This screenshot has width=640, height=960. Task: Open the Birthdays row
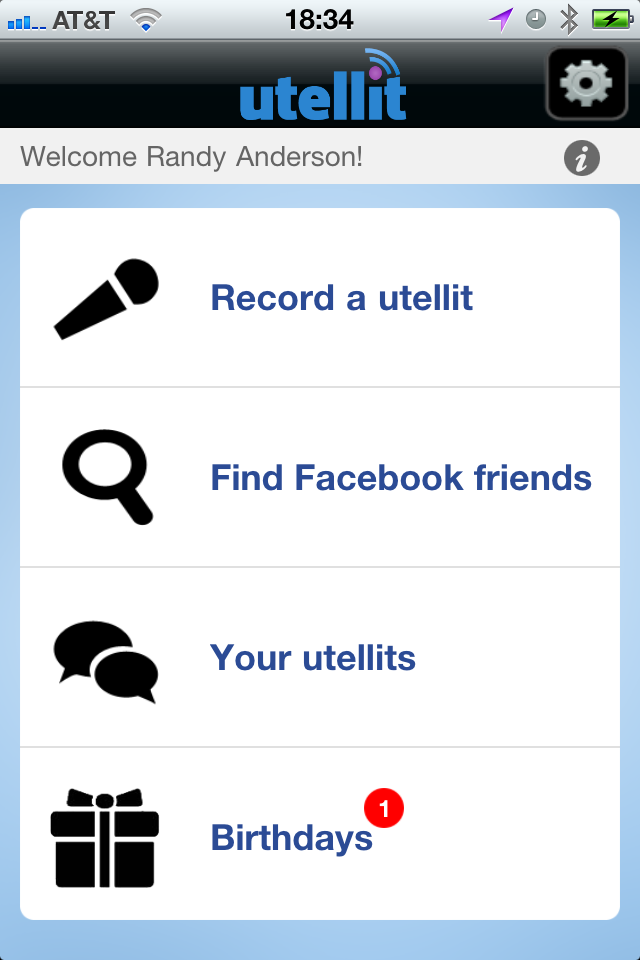[x=320, y=836]
